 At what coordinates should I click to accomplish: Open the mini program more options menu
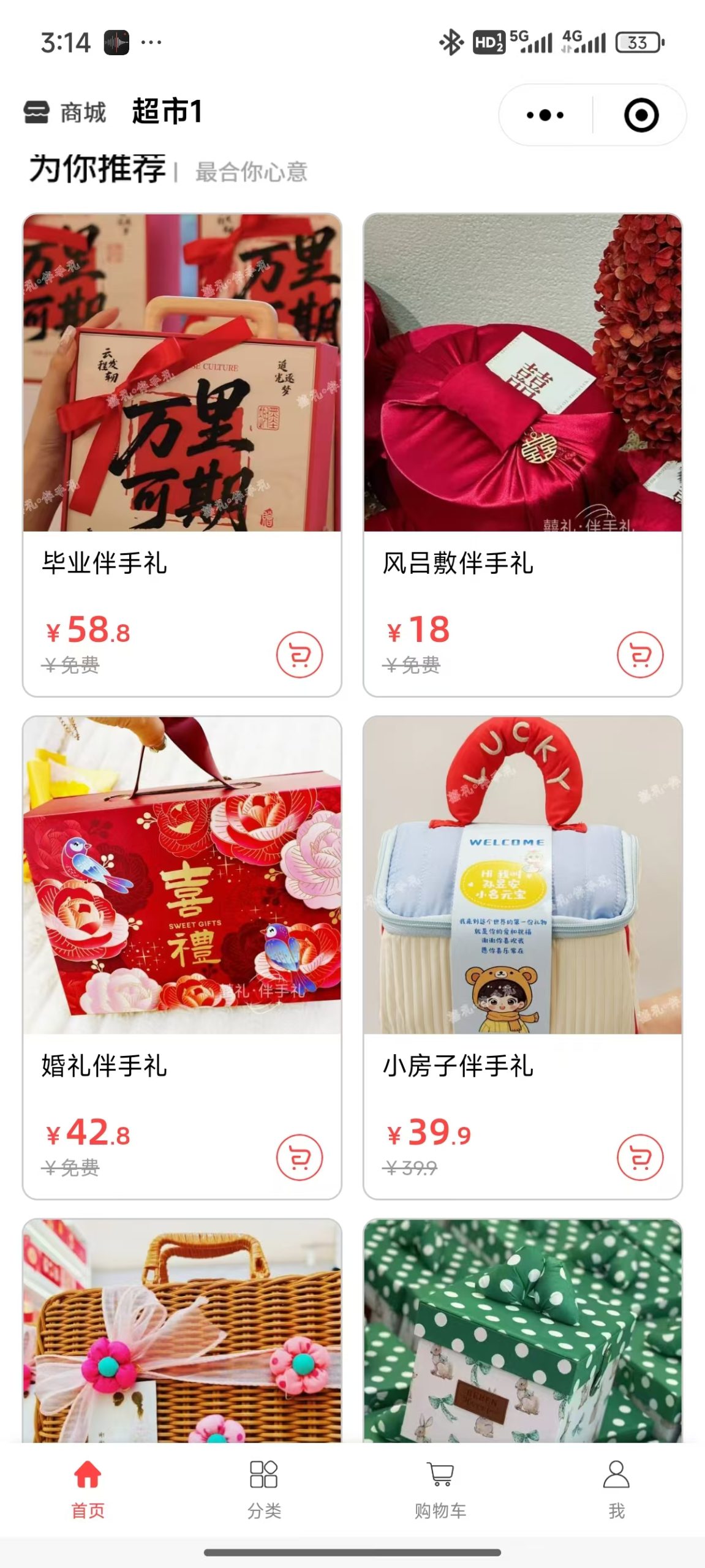545,115
